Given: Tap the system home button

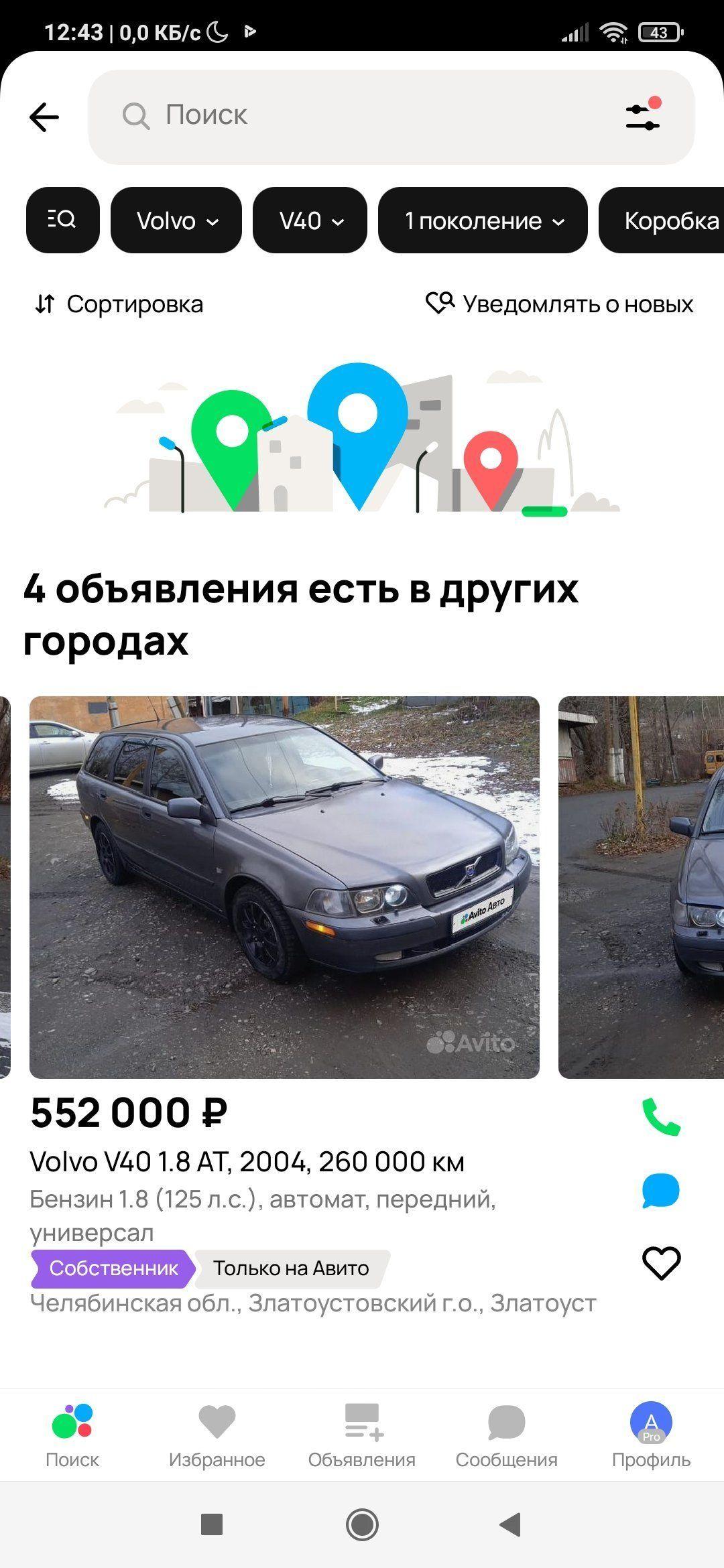Looking at the screenshot, I should (362, 1525).
